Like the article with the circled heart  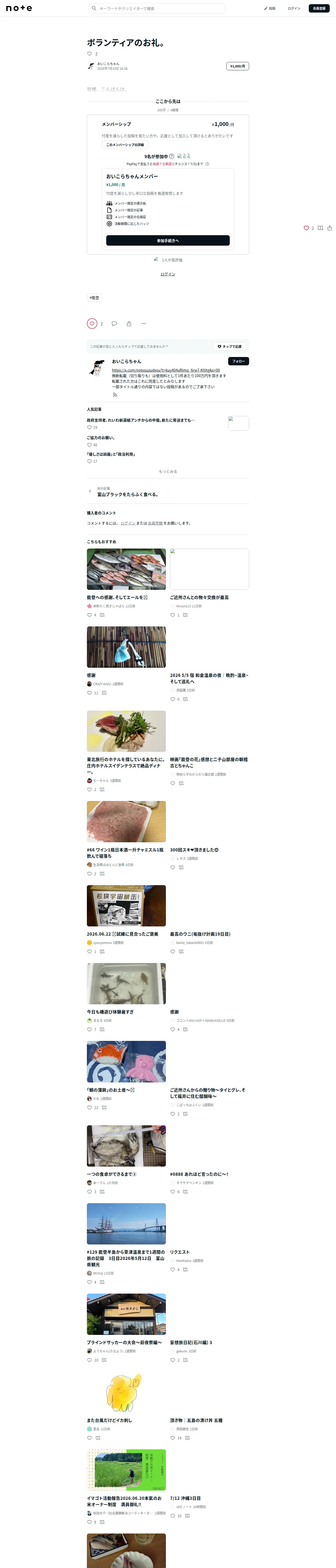pos(92,324)
